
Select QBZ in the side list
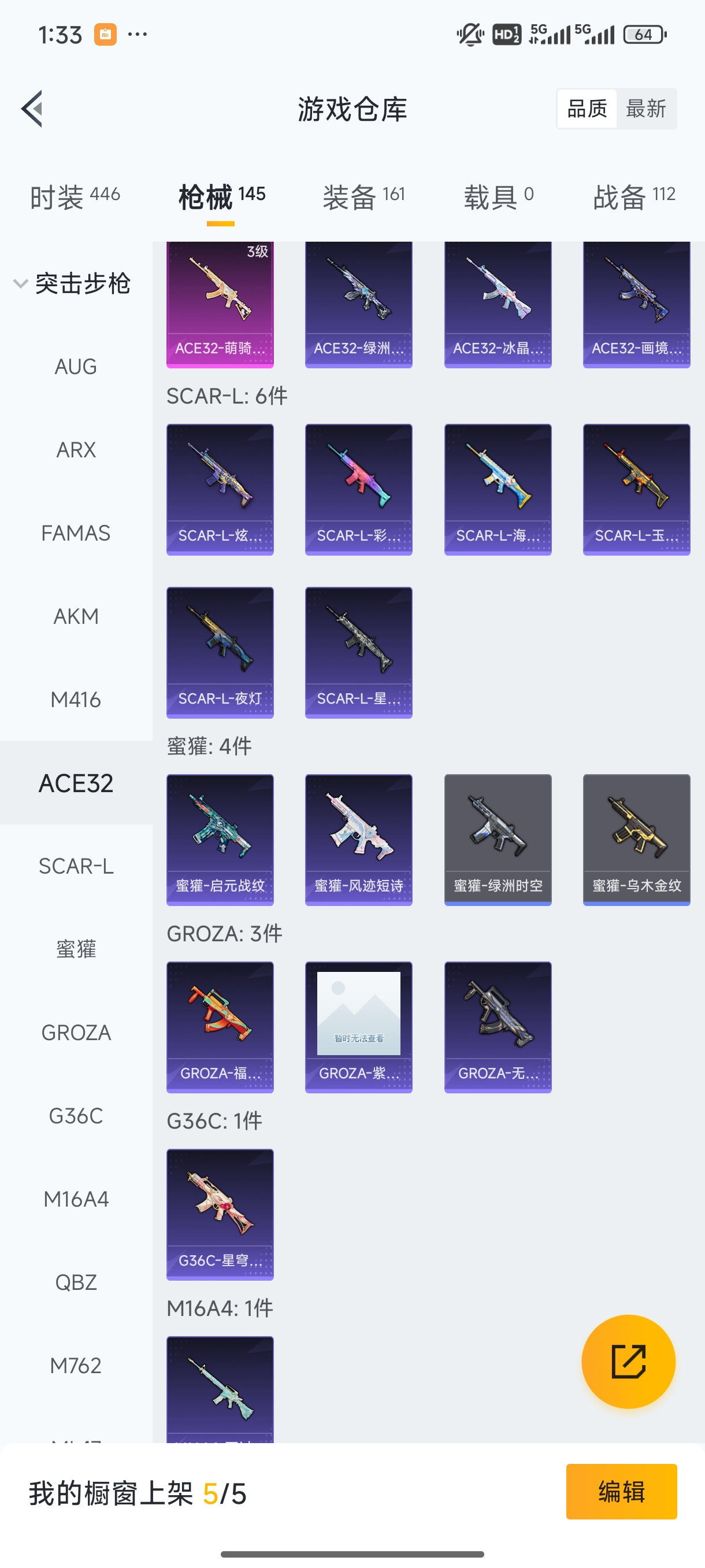point(76,1282)
